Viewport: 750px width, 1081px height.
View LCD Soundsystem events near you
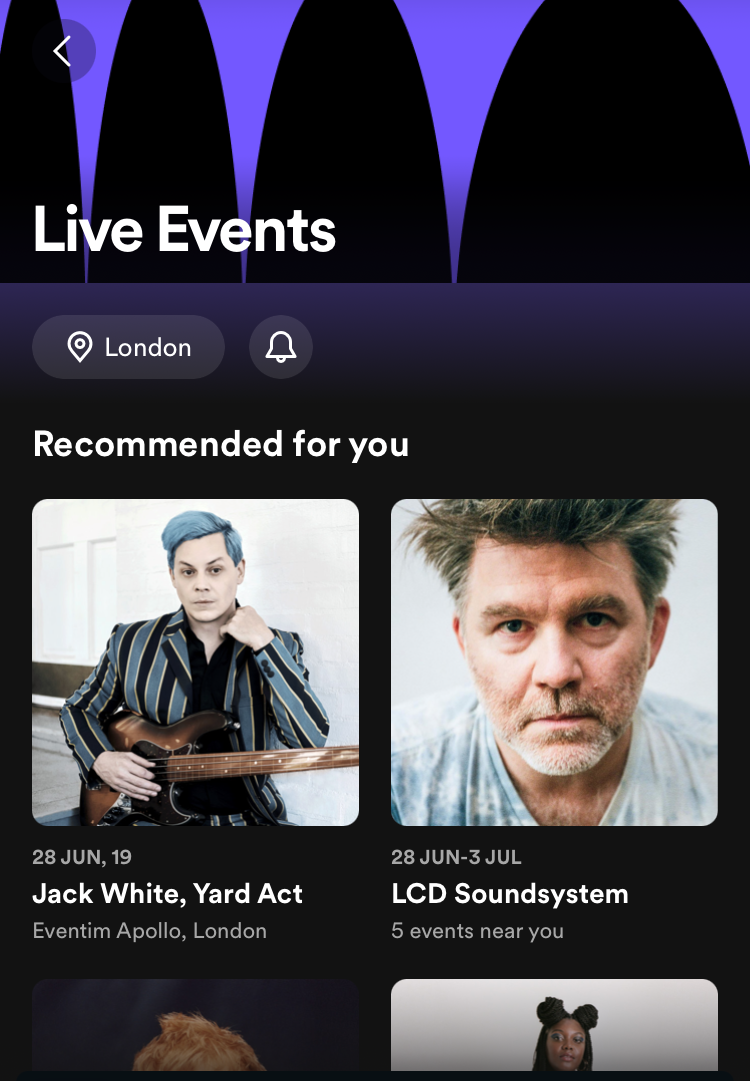(x=554, y=662)
